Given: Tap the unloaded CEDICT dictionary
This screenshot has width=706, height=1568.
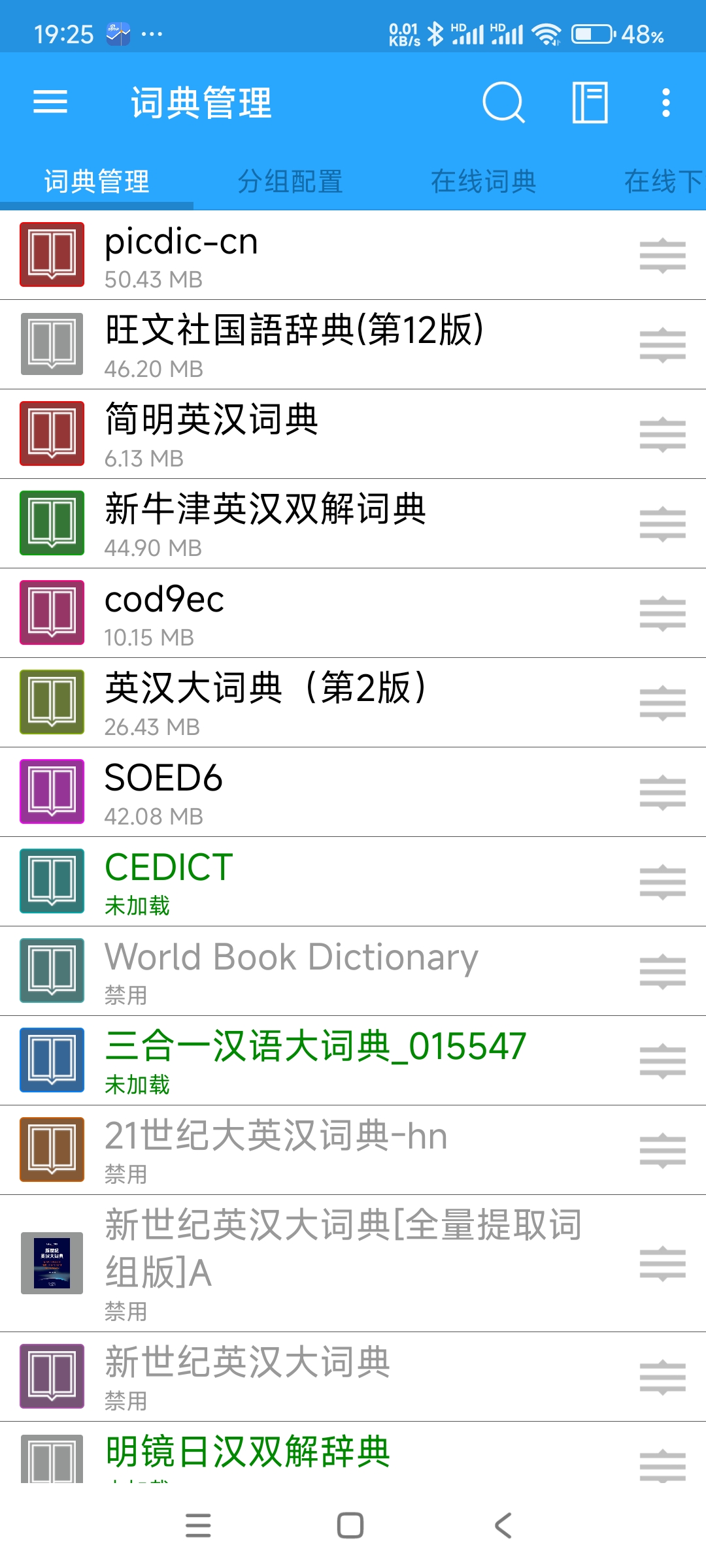Looking at the screenshot, I should click(x=327, y=881).
